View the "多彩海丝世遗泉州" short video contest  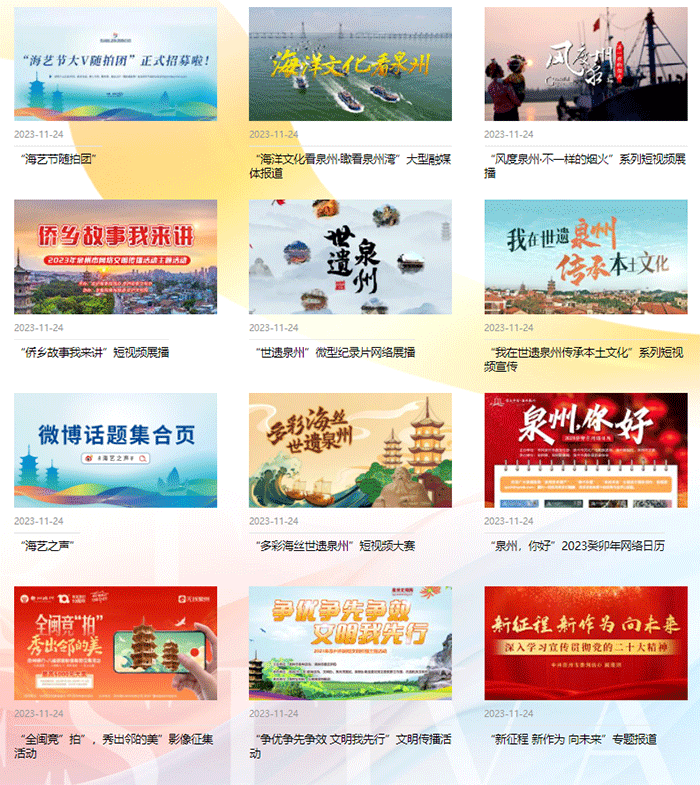point(350,450)
